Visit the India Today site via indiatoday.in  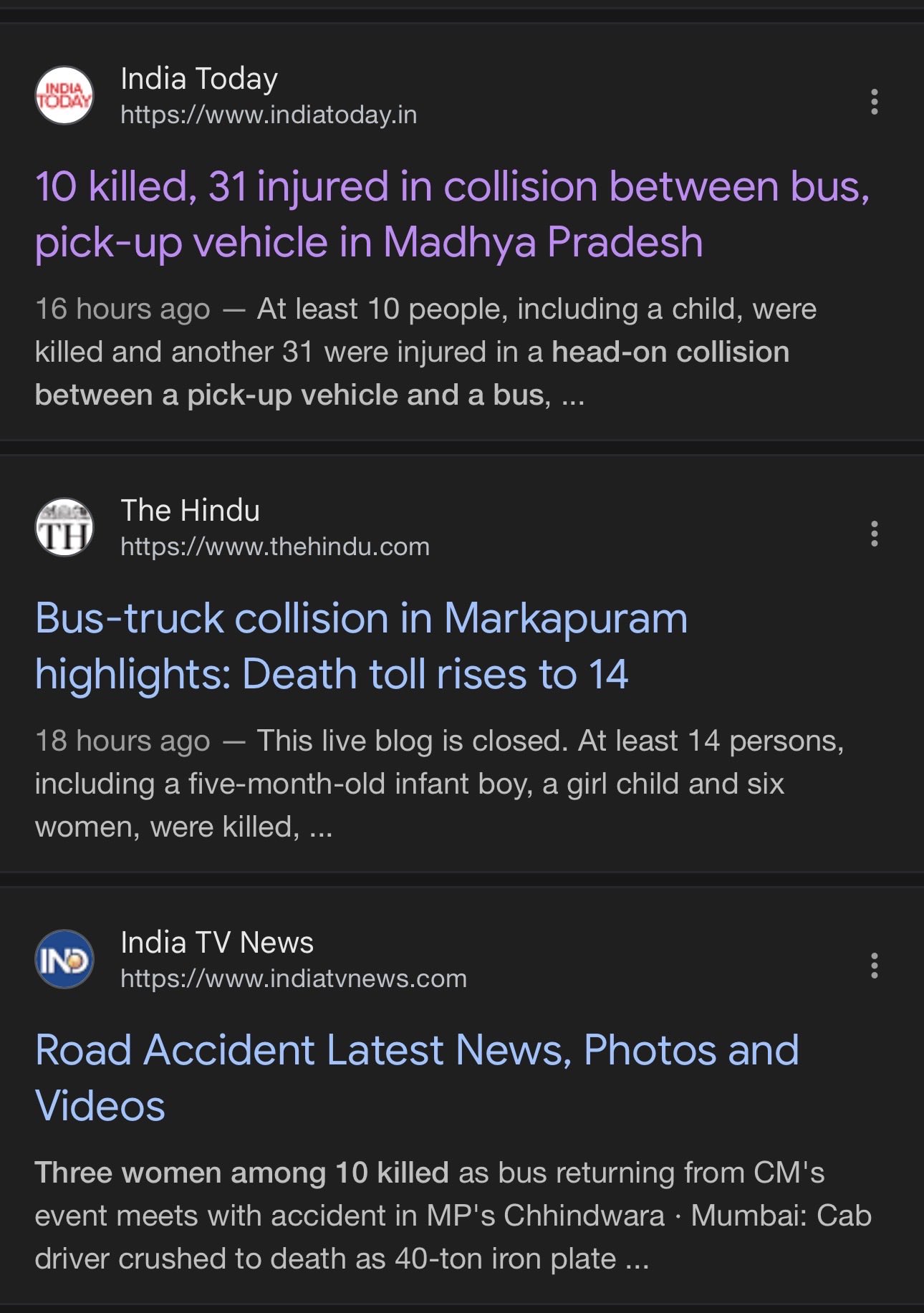pos(269,115)
